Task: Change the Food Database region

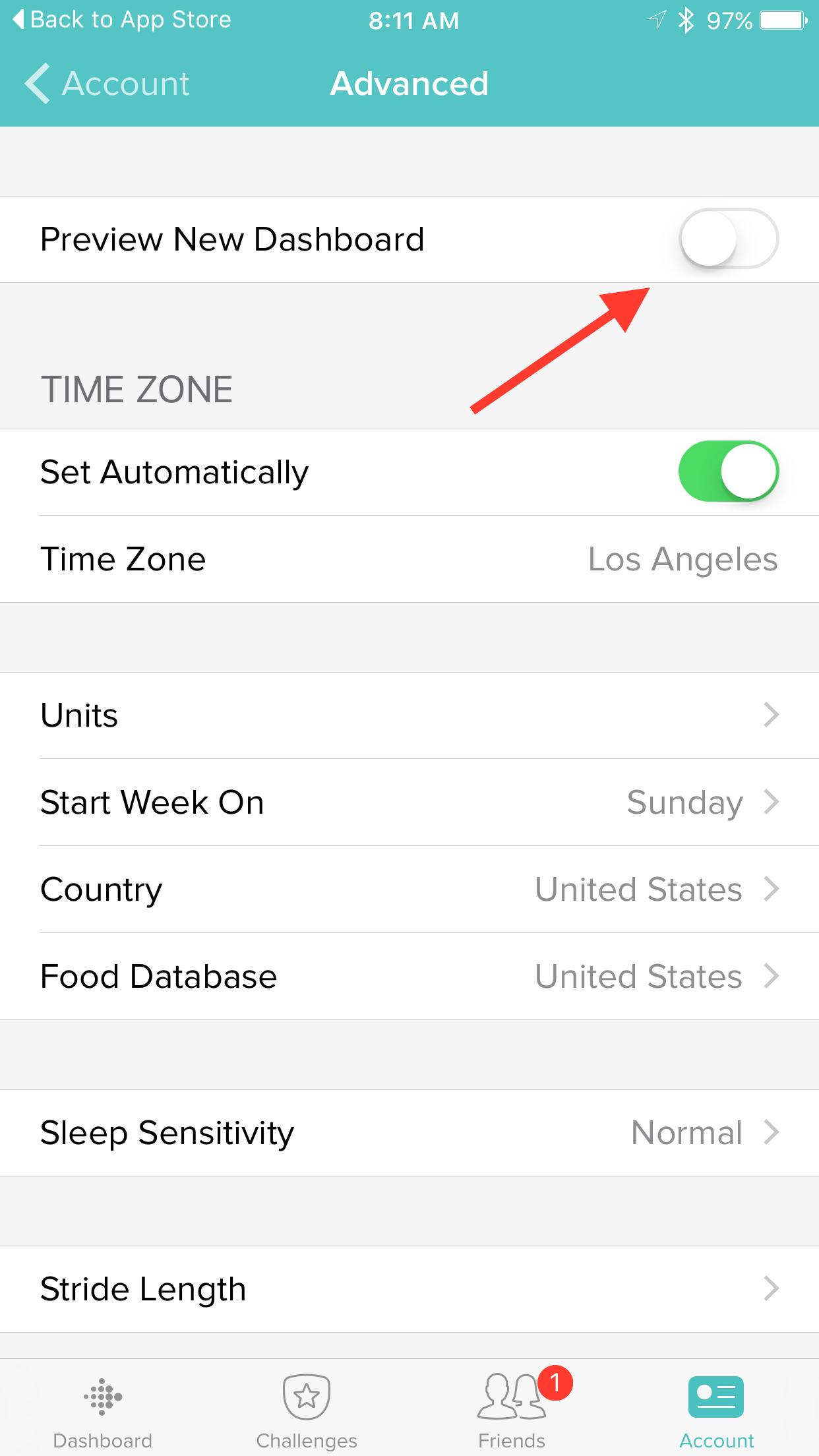Action: point(409,977)
